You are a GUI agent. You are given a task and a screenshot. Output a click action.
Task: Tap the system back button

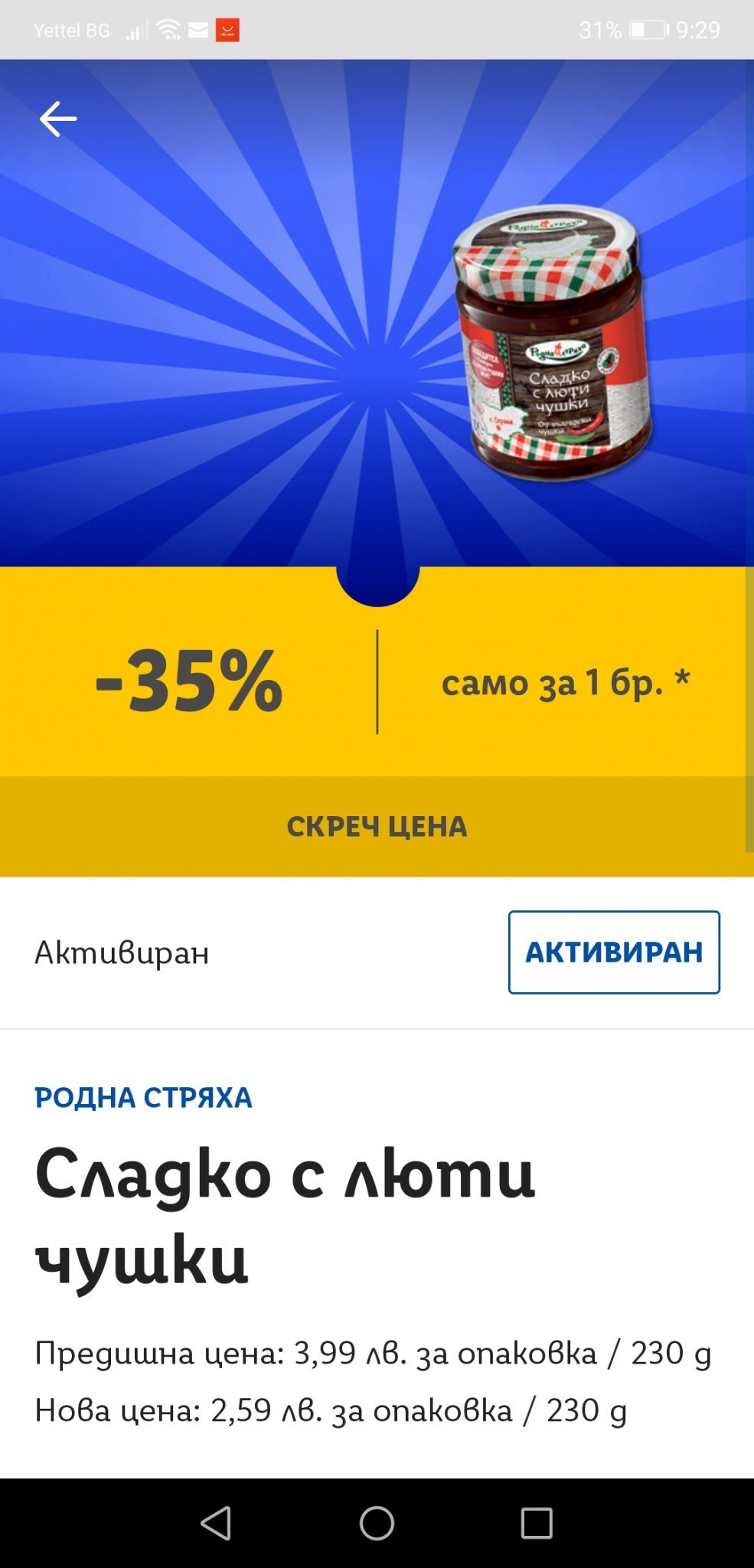pos(217,1523)
